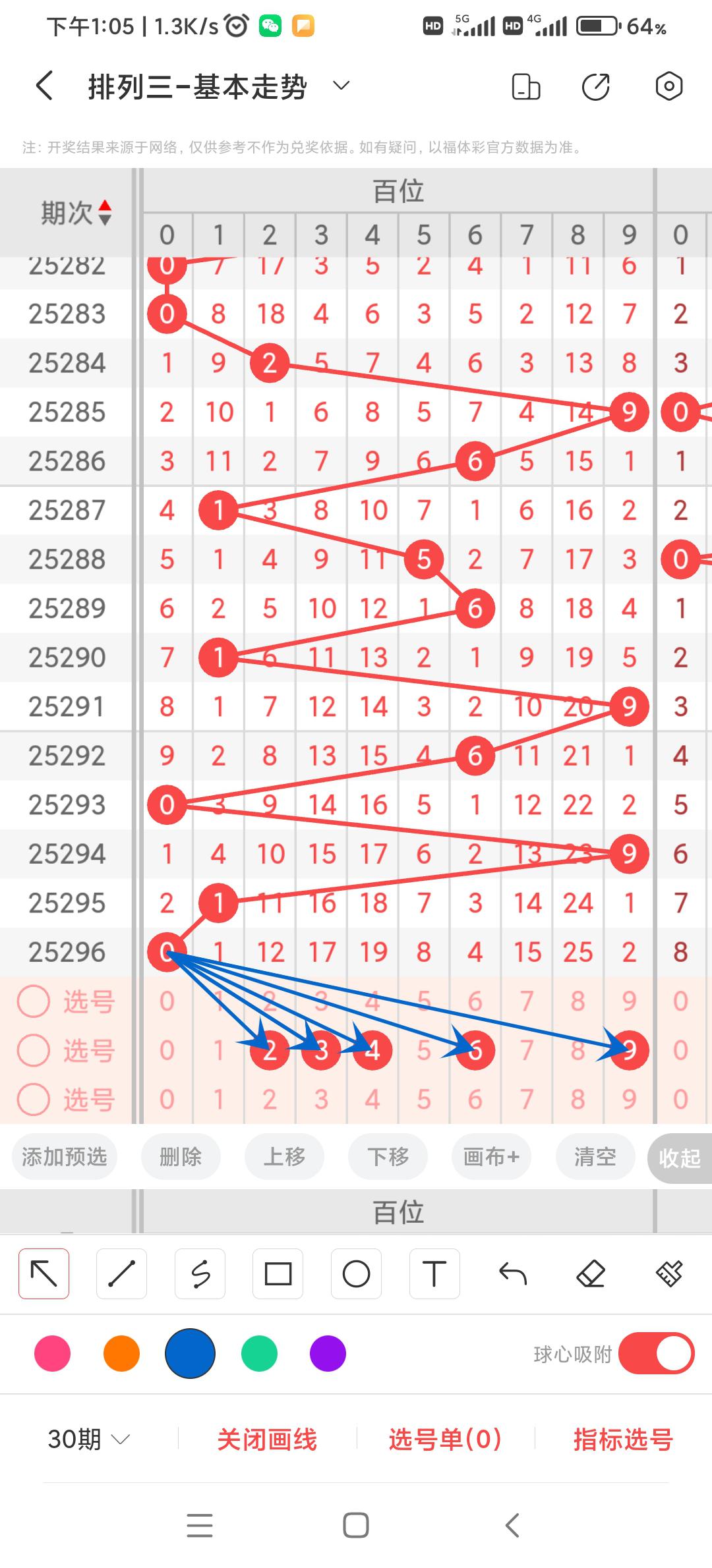Screen dimensions: 712x1568
Task: Tap 添加预选 button
Action: pyautogui.click(x=64, y=1156)
